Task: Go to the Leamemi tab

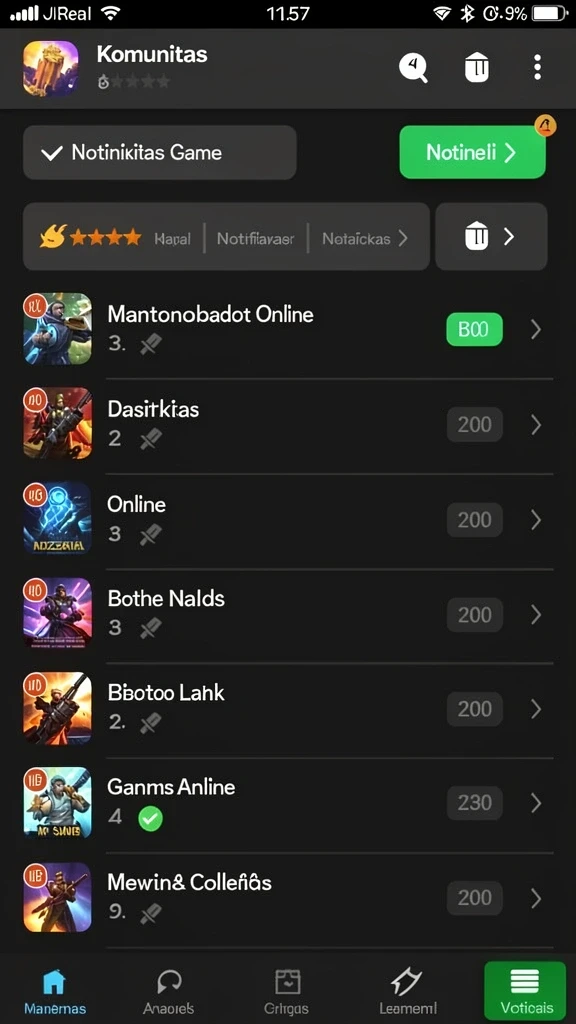Action: 408,990
